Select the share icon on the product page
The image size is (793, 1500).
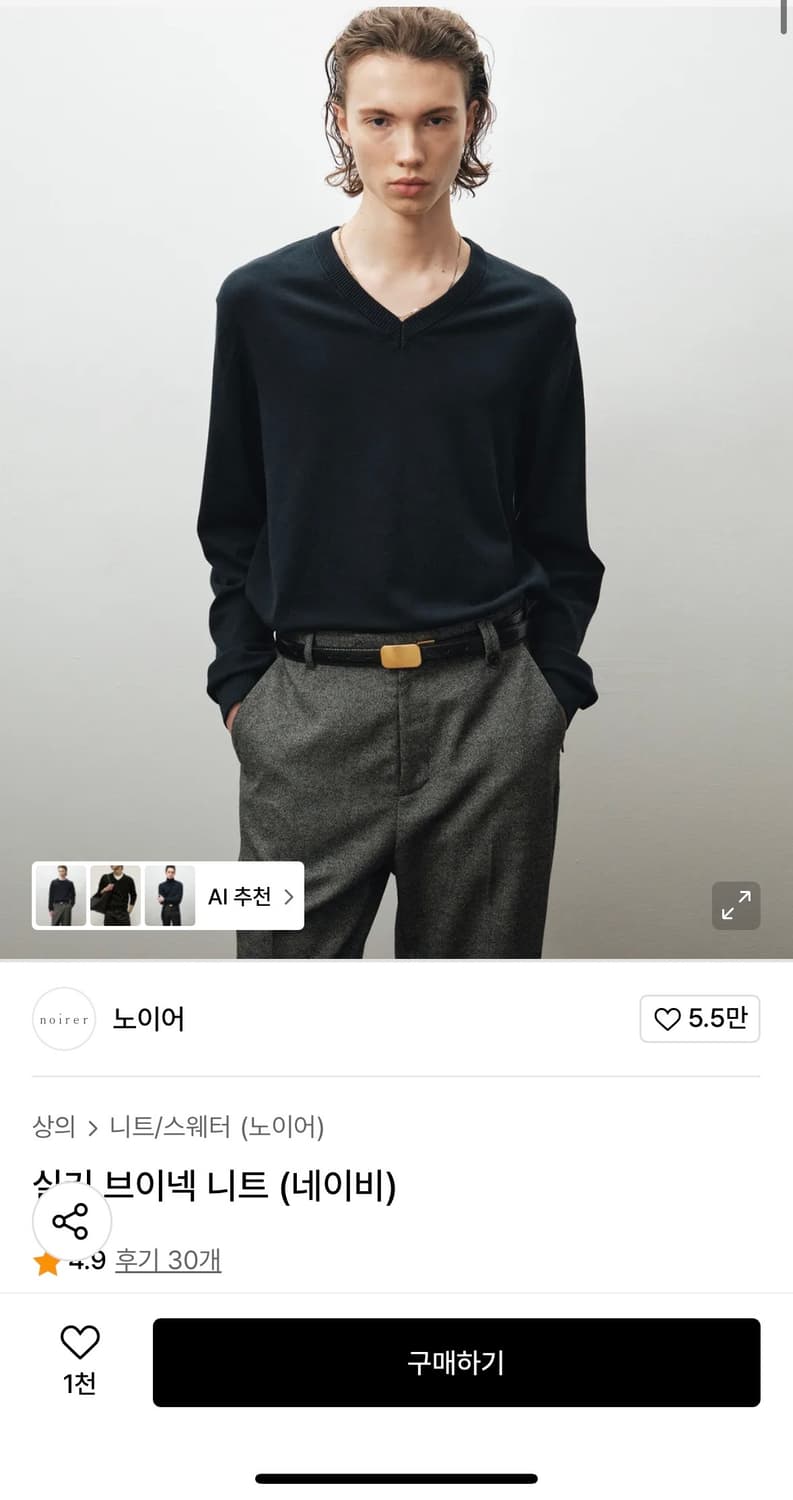(71, 1221)
